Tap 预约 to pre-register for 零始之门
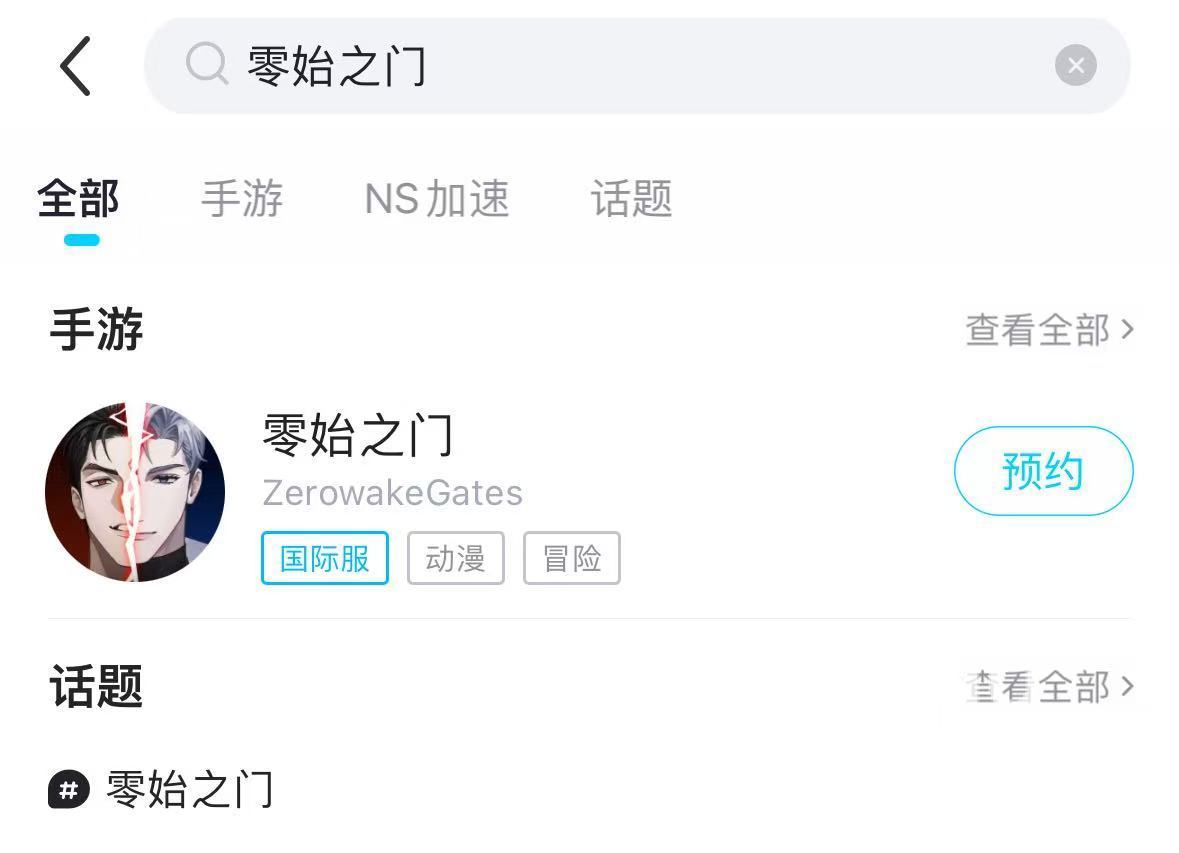 tap(1043, 471)
